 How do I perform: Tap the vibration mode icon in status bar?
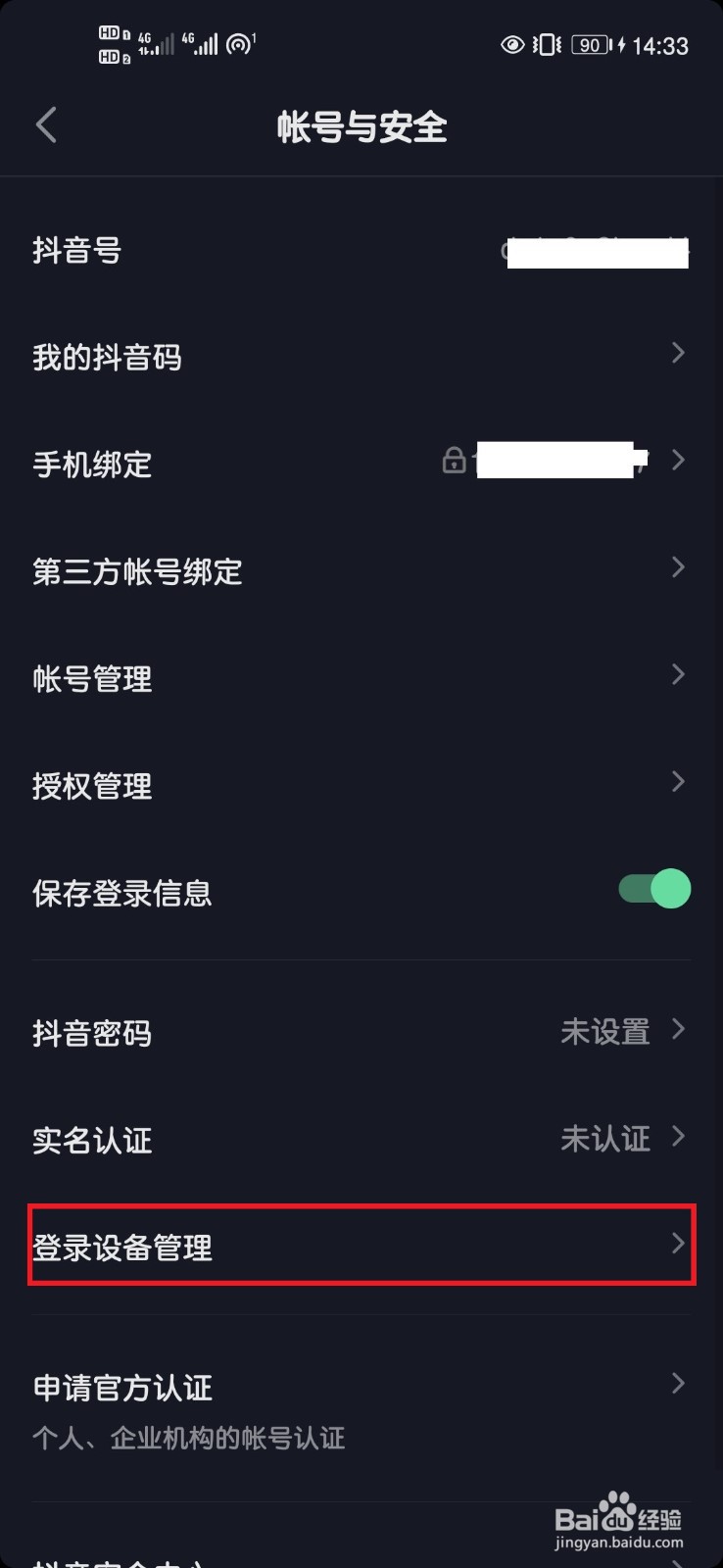544,45
